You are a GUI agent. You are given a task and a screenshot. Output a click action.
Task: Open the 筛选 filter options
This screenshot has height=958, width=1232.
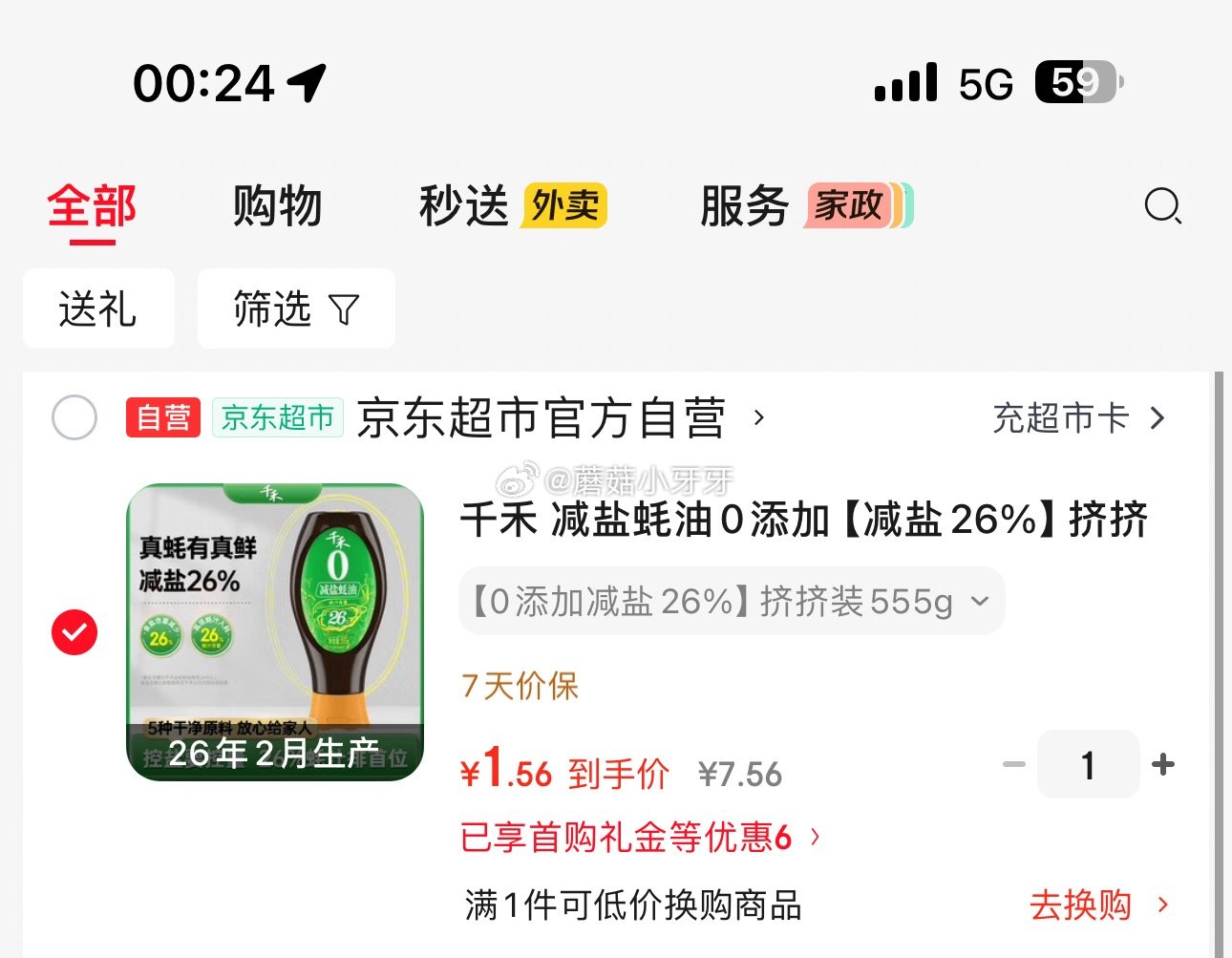pyautogui.click(x=296, y=309)
